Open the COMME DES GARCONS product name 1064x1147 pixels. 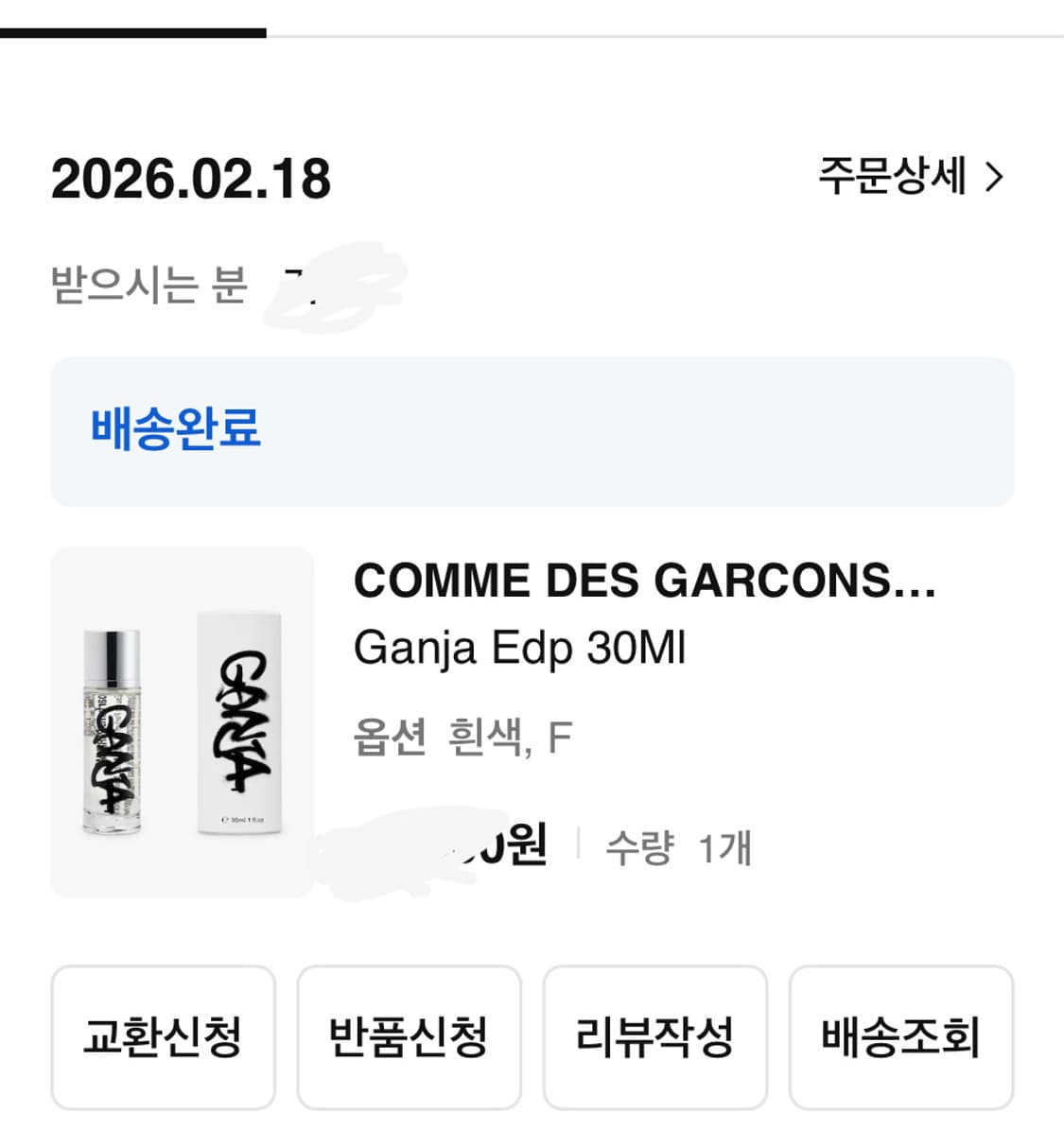click(x=646, y=580)
